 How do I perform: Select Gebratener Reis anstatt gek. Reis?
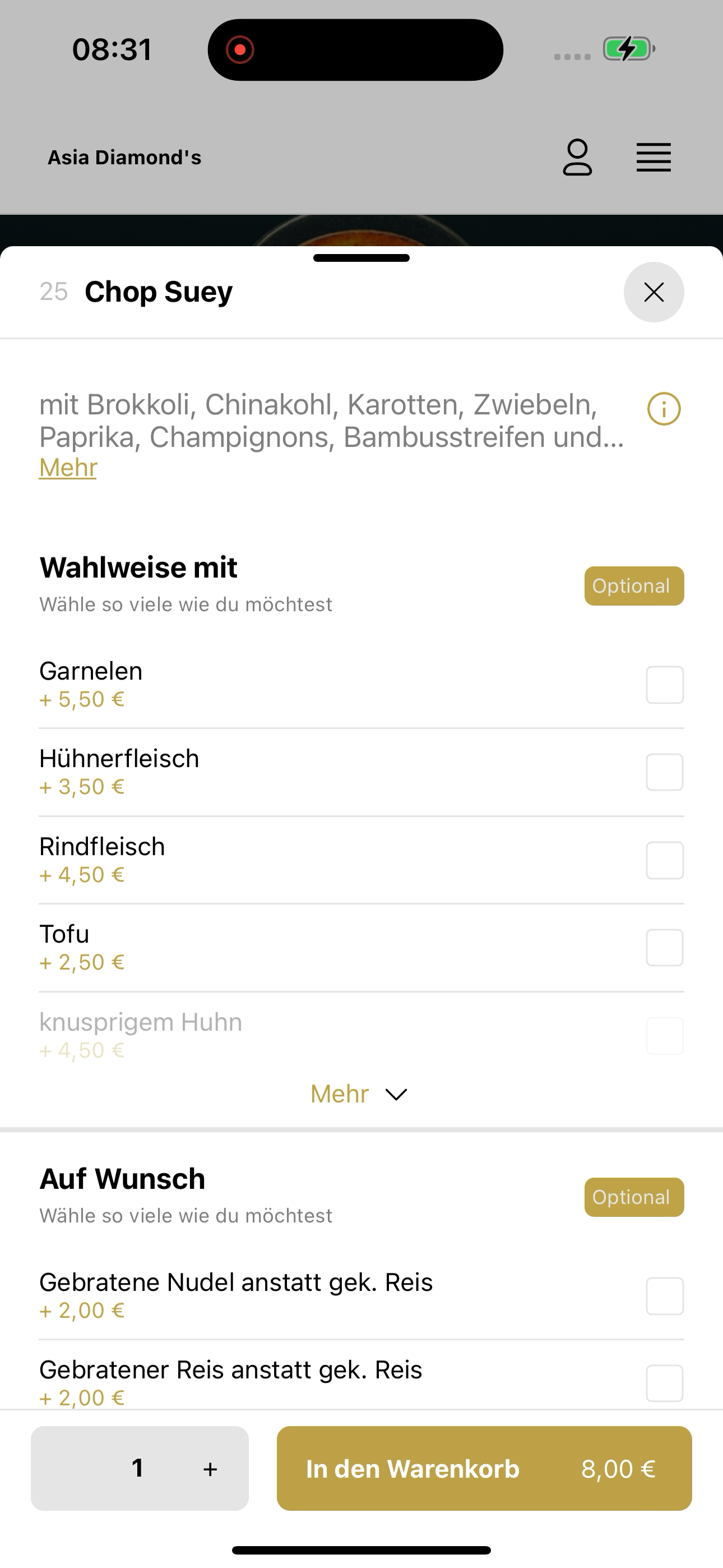(x=665, y=1383)
